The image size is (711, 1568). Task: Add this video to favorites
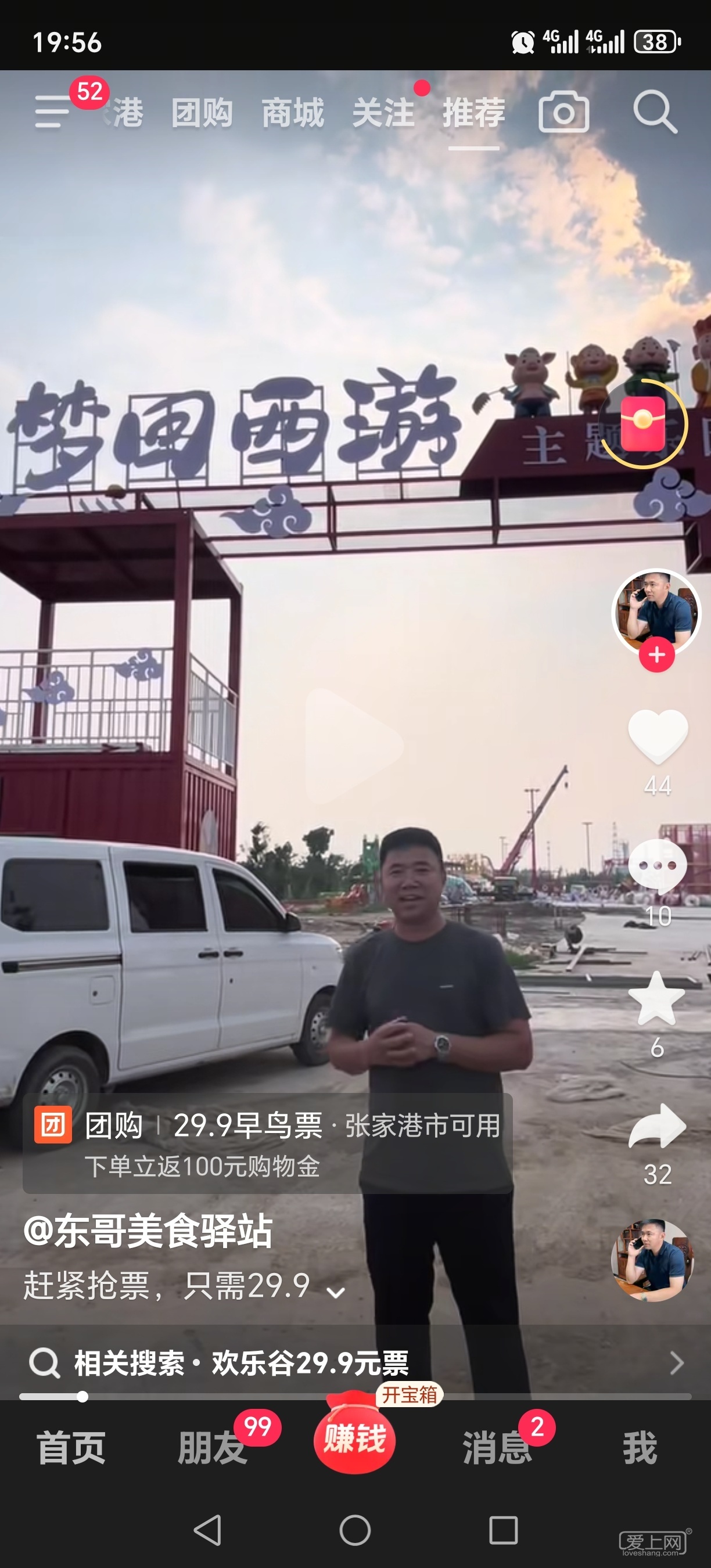click(657, 999)
